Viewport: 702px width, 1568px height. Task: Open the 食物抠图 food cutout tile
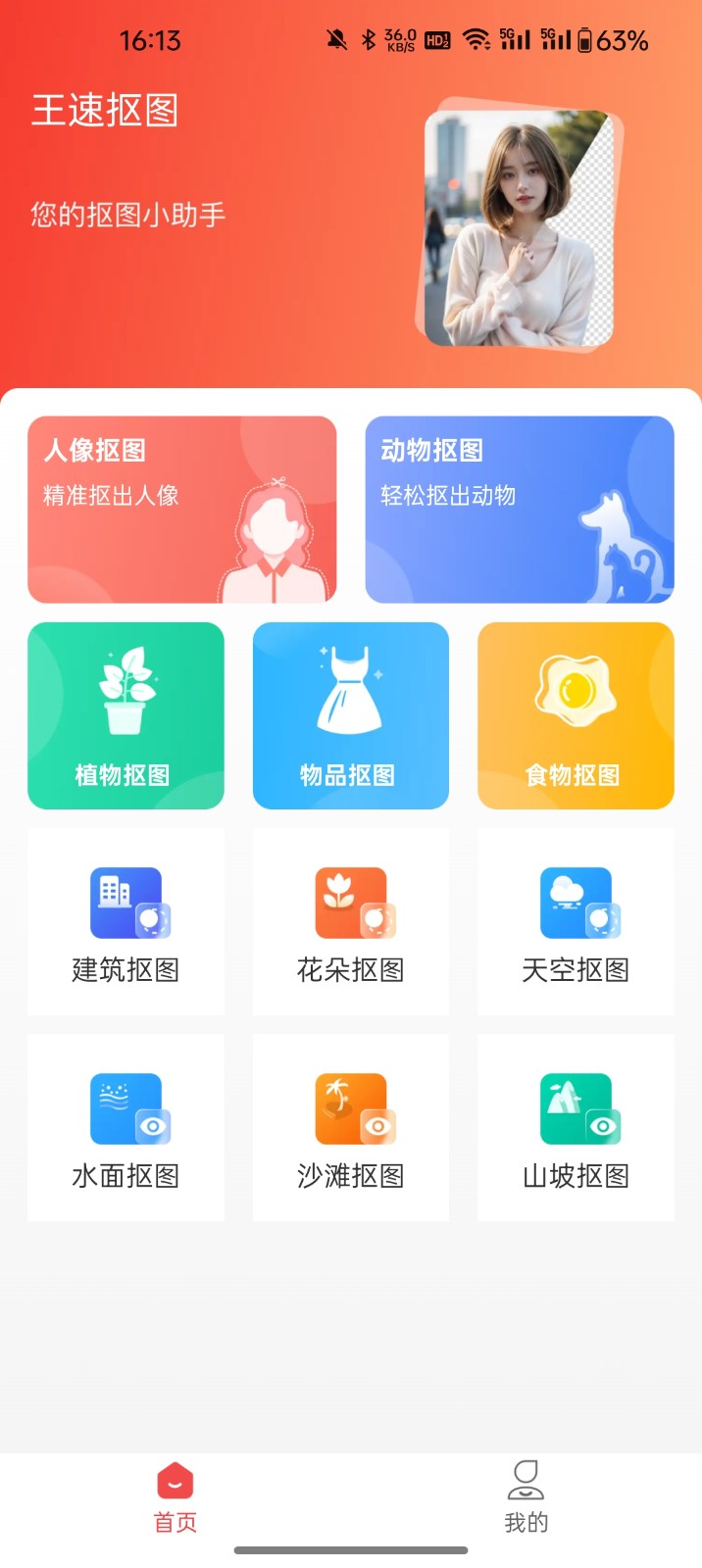[576, 715]
